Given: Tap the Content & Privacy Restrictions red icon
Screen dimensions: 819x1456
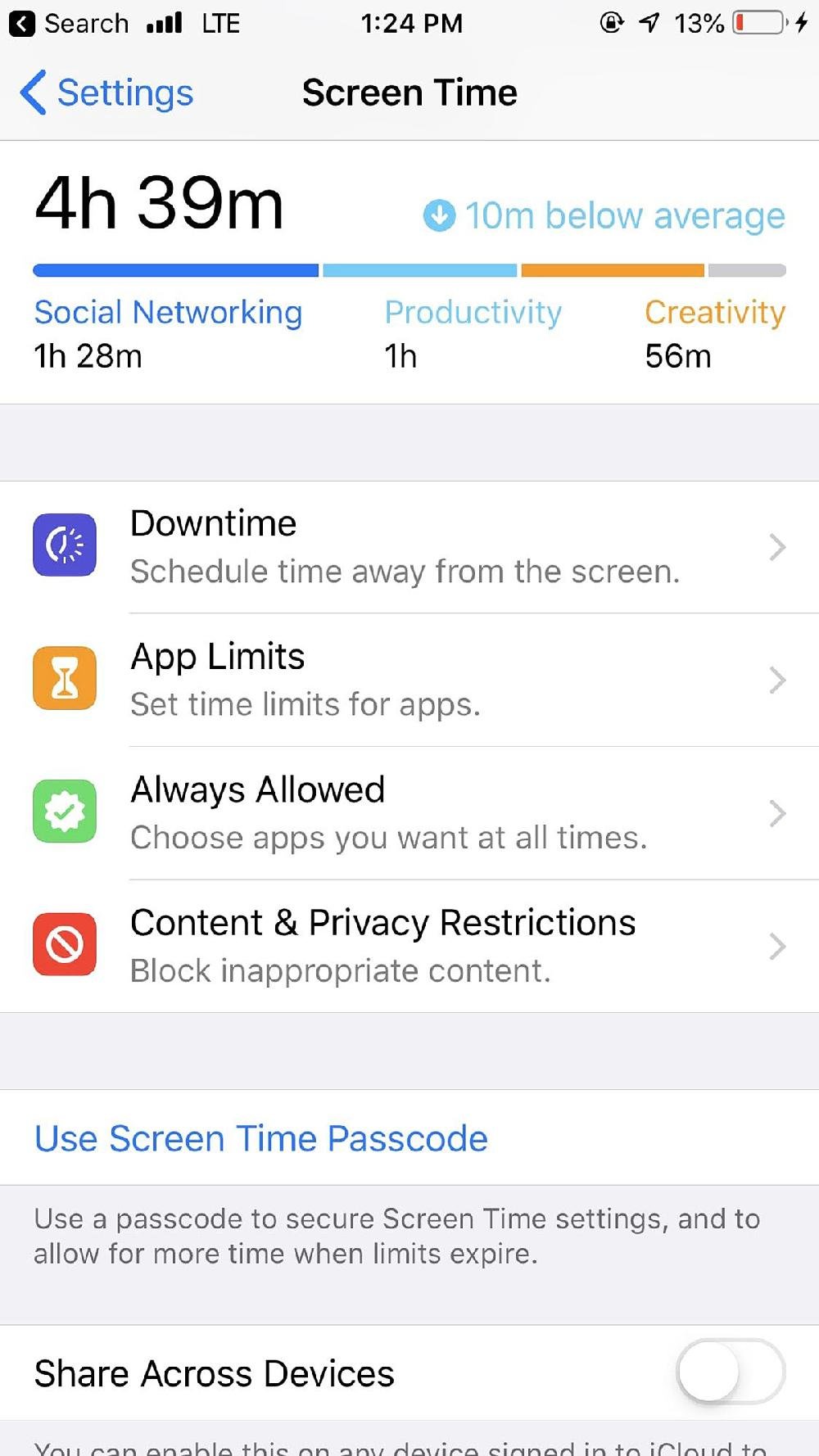Looking at the screenshot, I should [65, 945].
